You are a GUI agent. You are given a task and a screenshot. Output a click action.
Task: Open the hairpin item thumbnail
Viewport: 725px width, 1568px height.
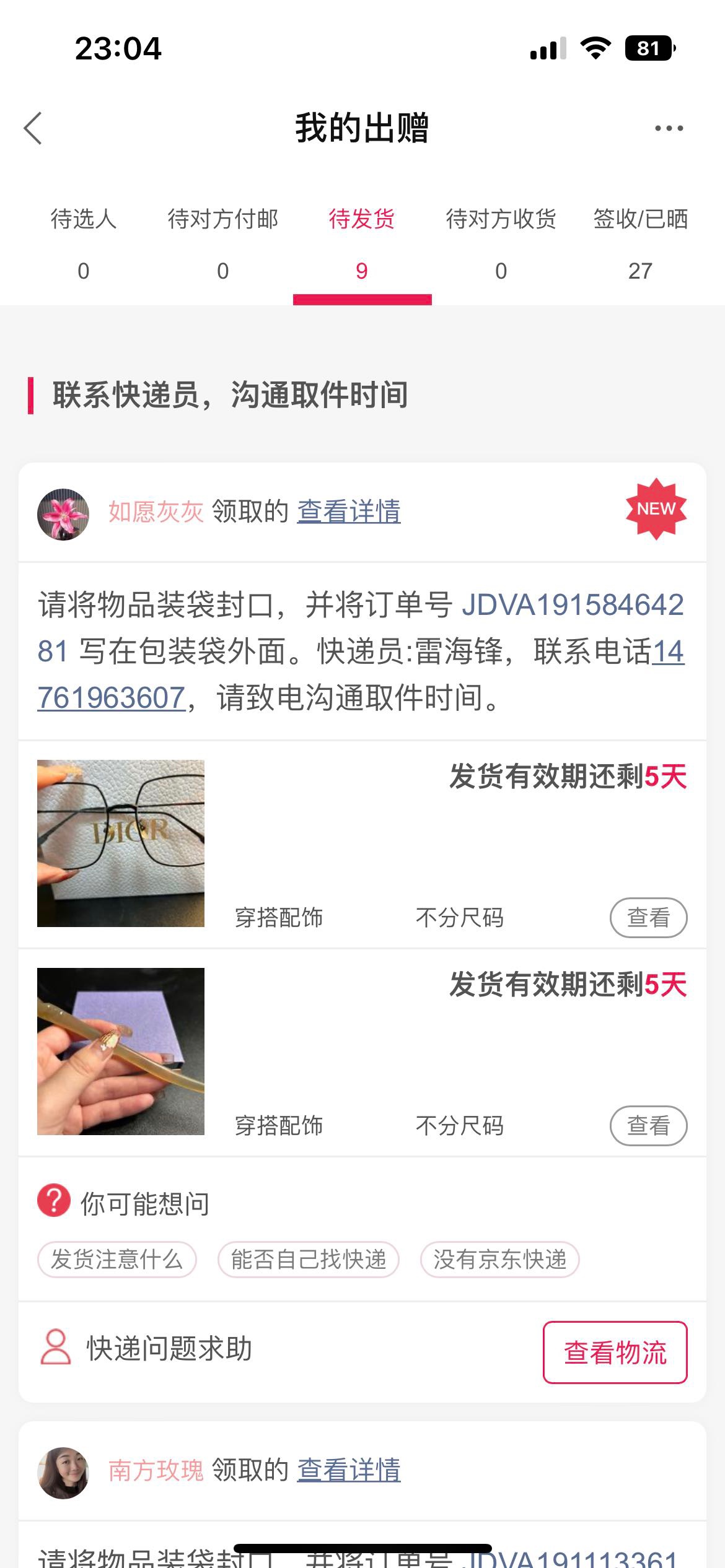[121, 1052]
